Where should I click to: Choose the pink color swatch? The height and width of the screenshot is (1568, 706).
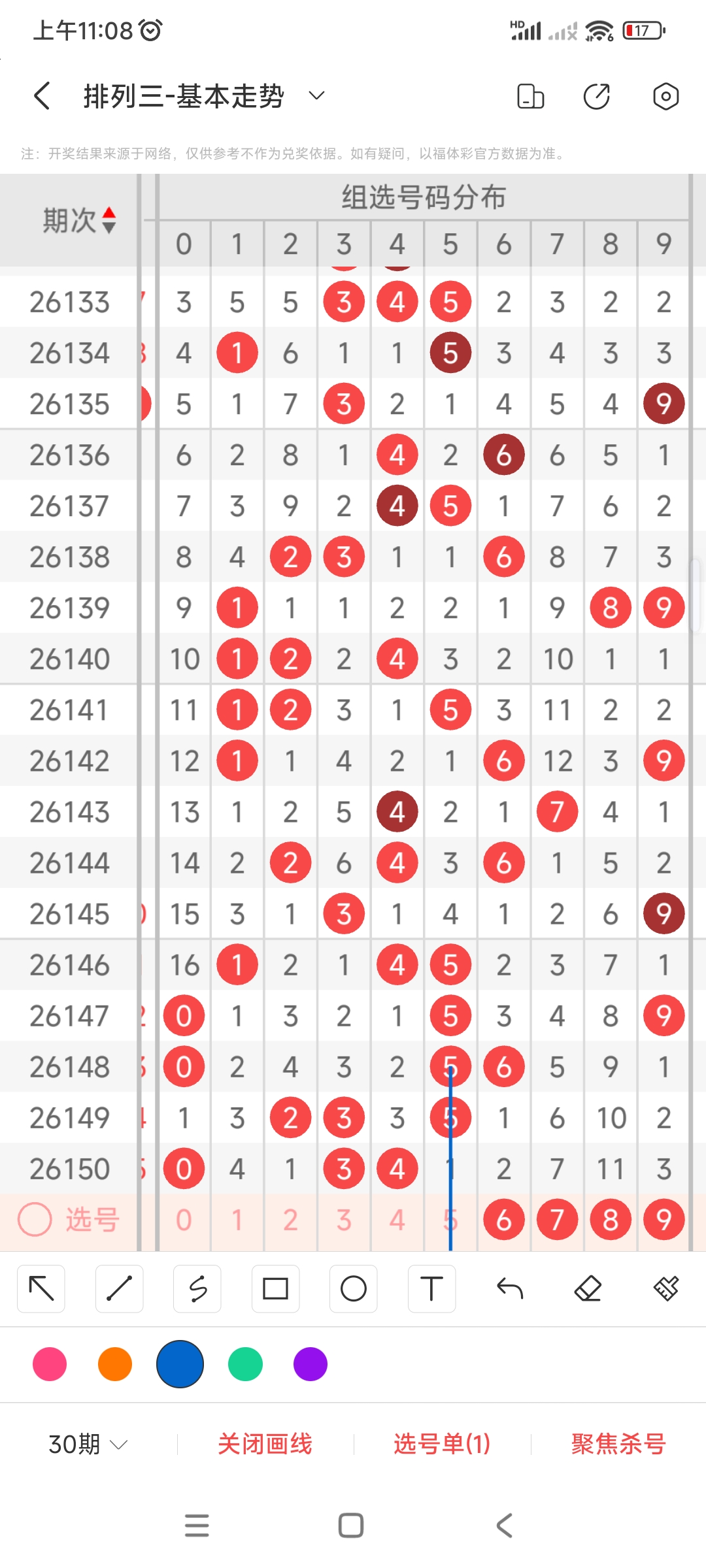click(x=50, y=1364)
